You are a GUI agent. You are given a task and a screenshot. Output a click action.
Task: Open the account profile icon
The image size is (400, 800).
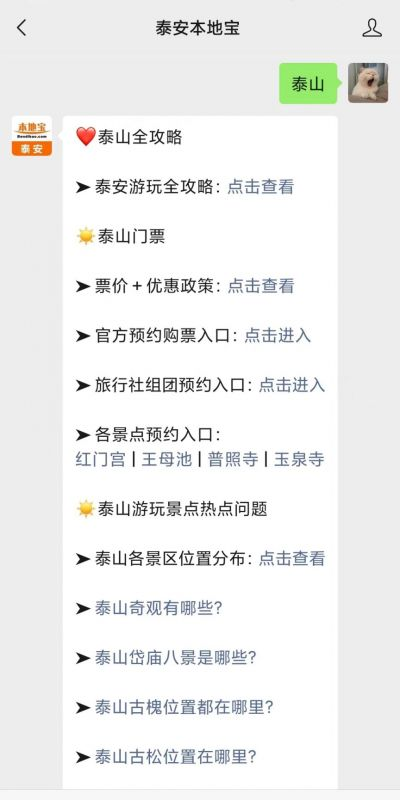coord(372,28)
